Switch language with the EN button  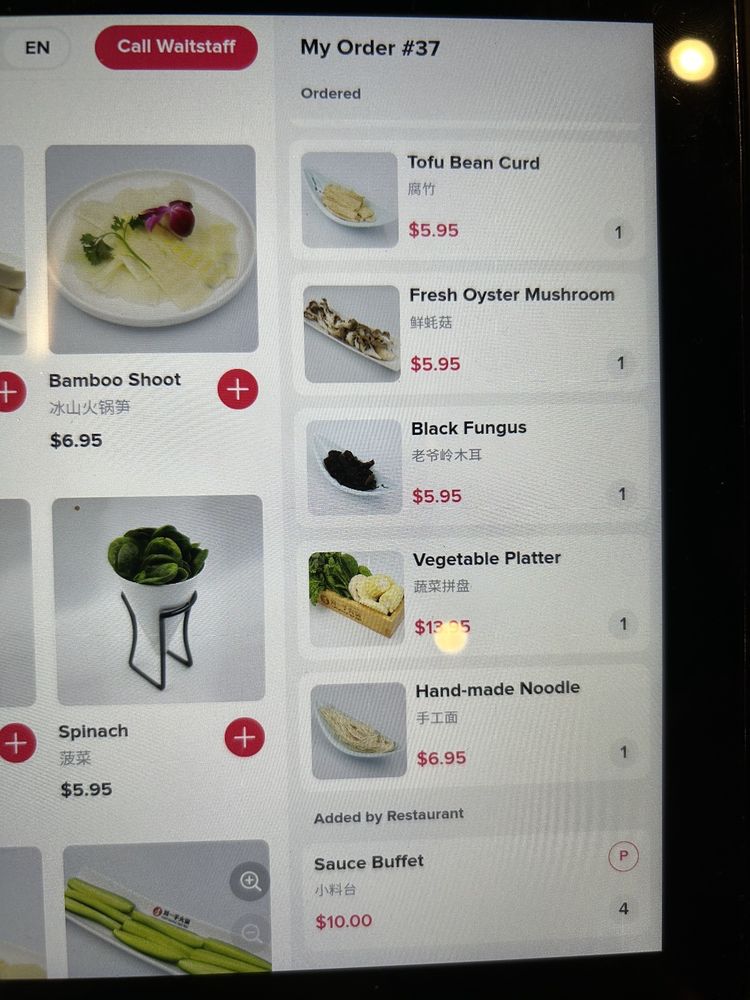pyautogui.click(x=37, y=47)
